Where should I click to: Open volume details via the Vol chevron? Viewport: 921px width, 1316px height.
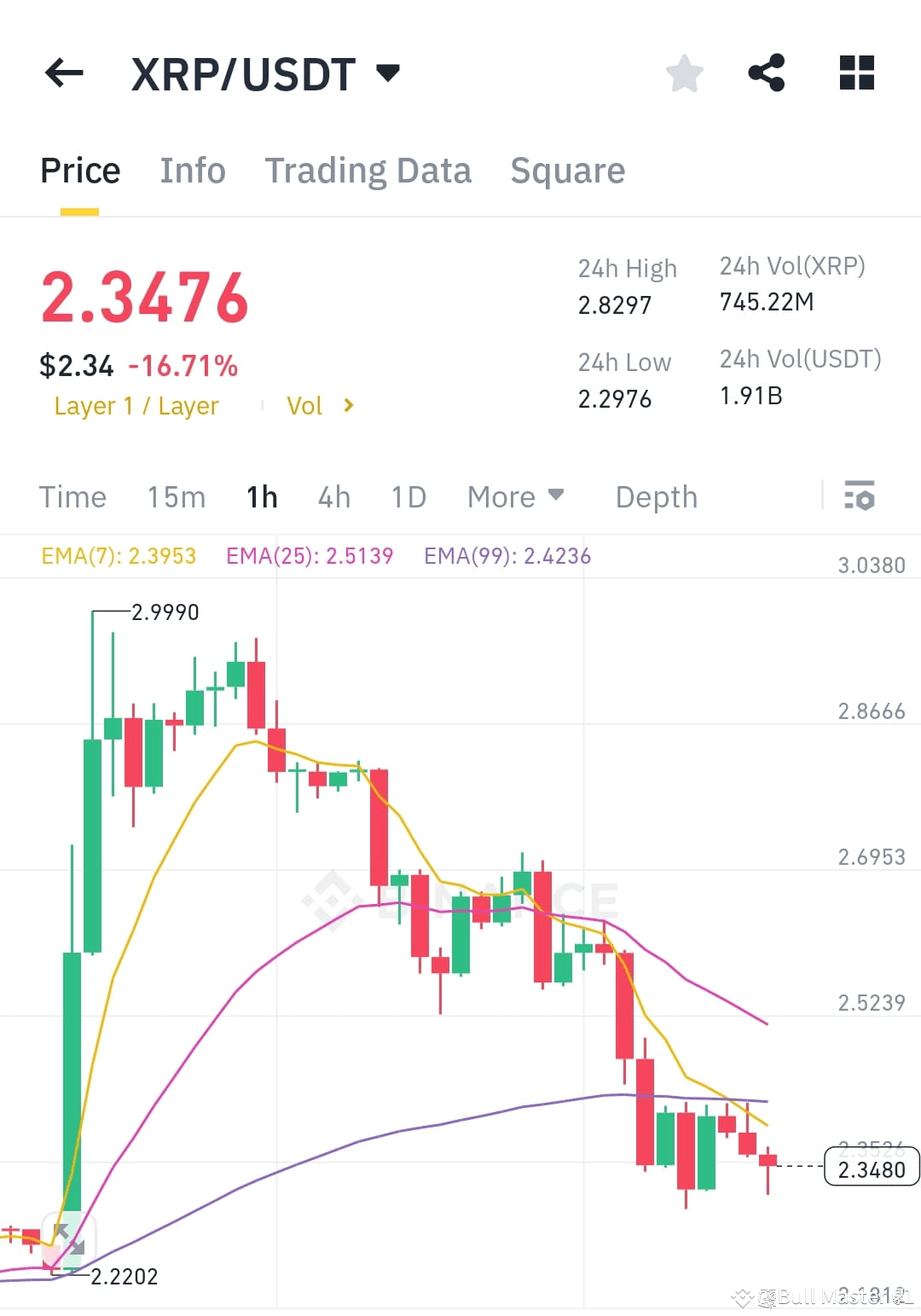pyautogui.click(x=348, y=405)
